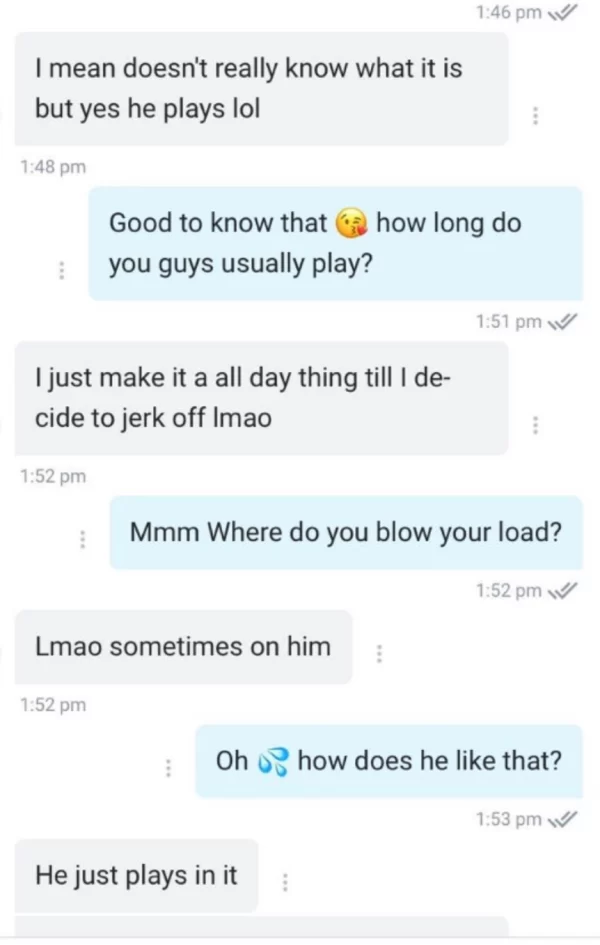600x945 pixels.
Task: Open options for the "He just plays in it" message
Action: 285,882
